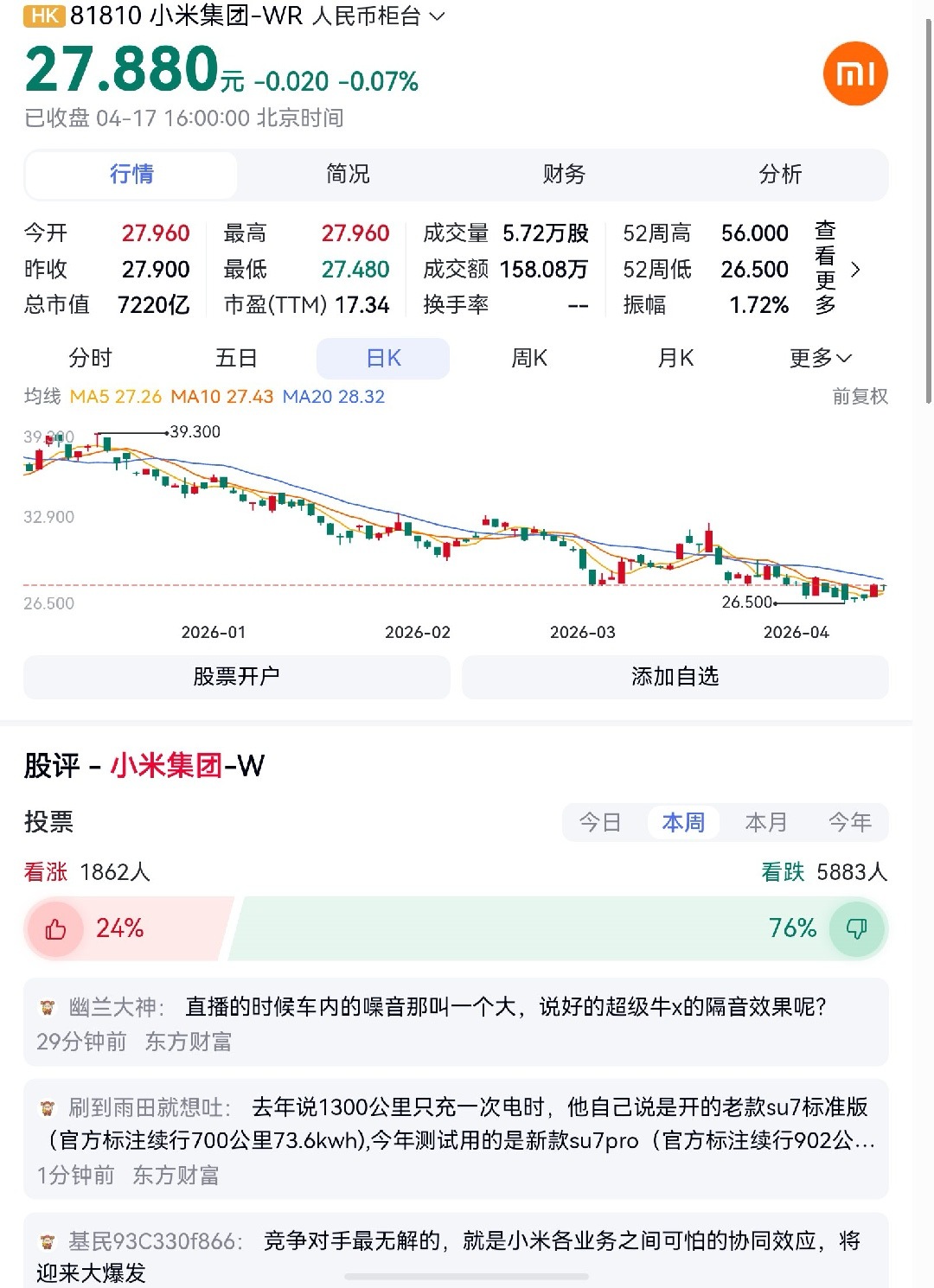Vote bullish with the thumbs-up button

(56, 929)
